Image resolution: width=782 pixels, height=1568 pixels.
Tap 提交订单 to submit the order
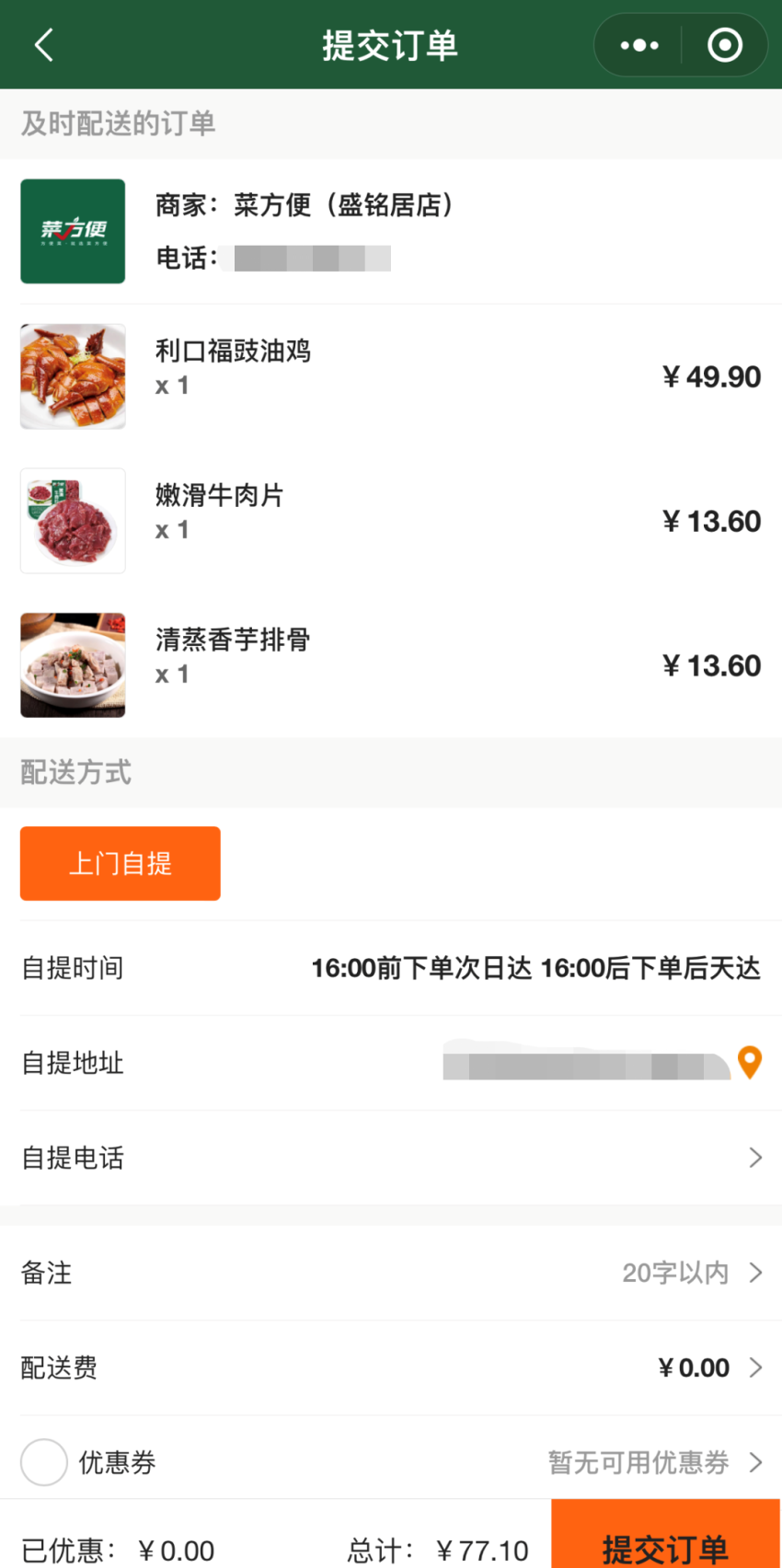[x=664, y=1542]
